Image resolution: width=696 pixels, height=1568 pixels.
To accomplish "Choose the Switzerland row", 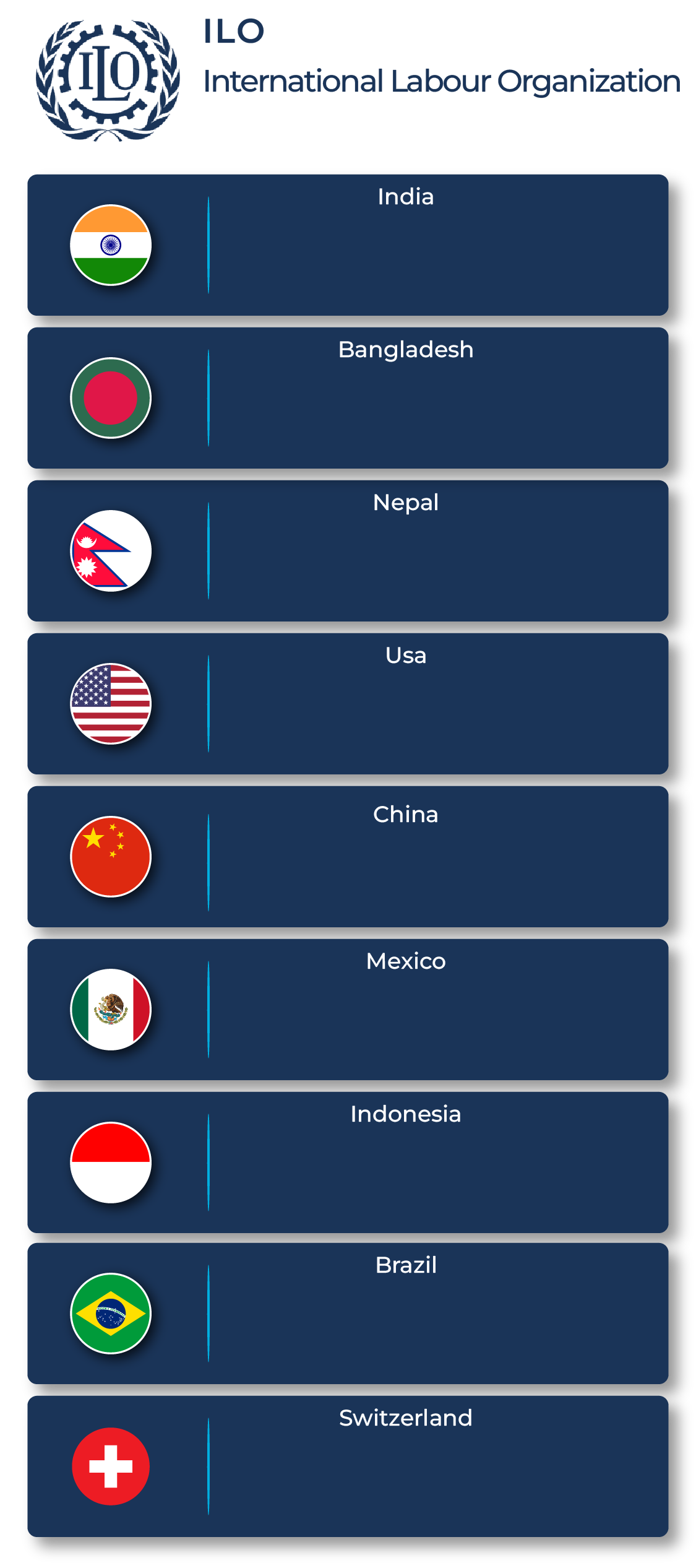I will point(348,1466).
